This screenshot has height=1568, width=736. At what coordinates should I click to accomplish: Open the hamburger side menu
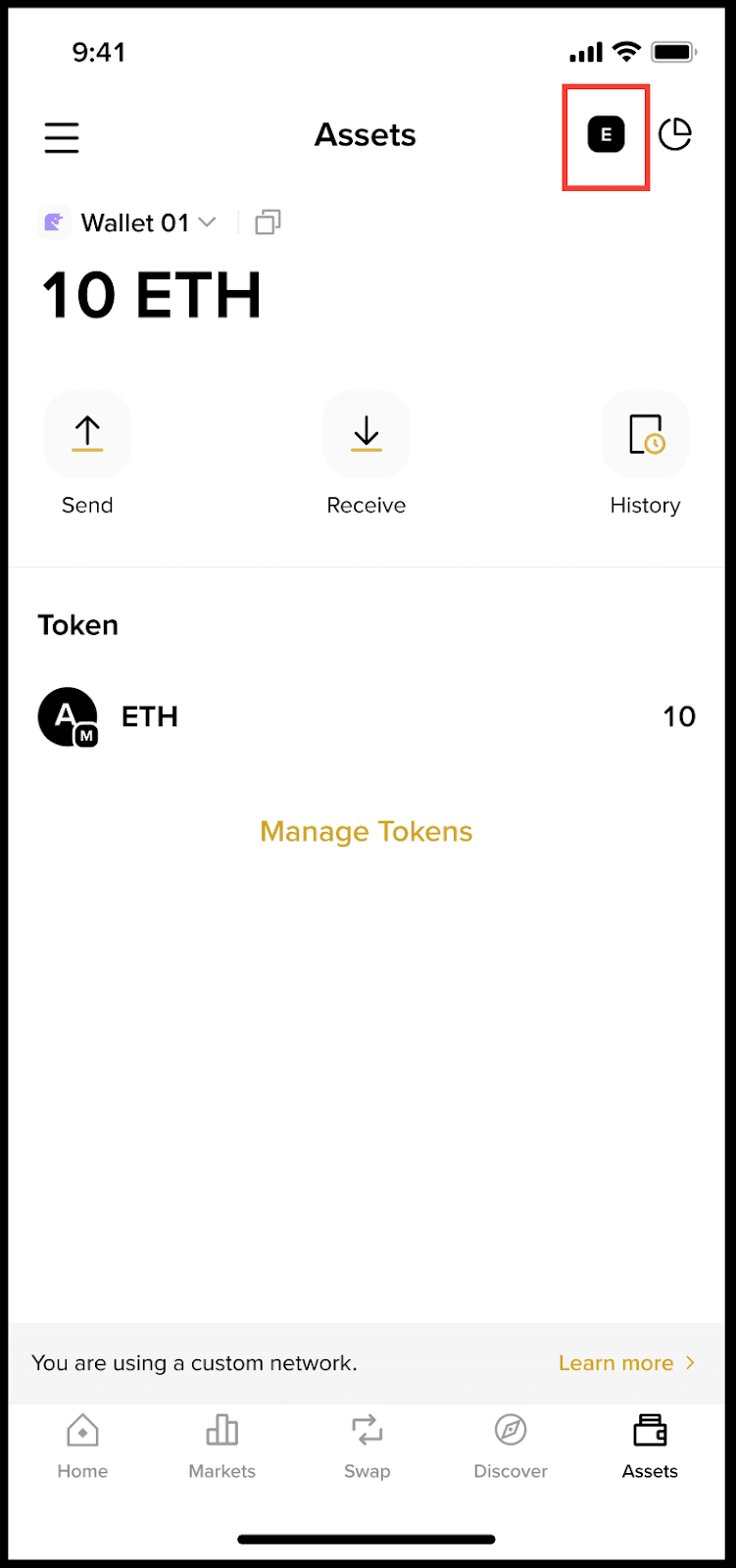point(62,137)
